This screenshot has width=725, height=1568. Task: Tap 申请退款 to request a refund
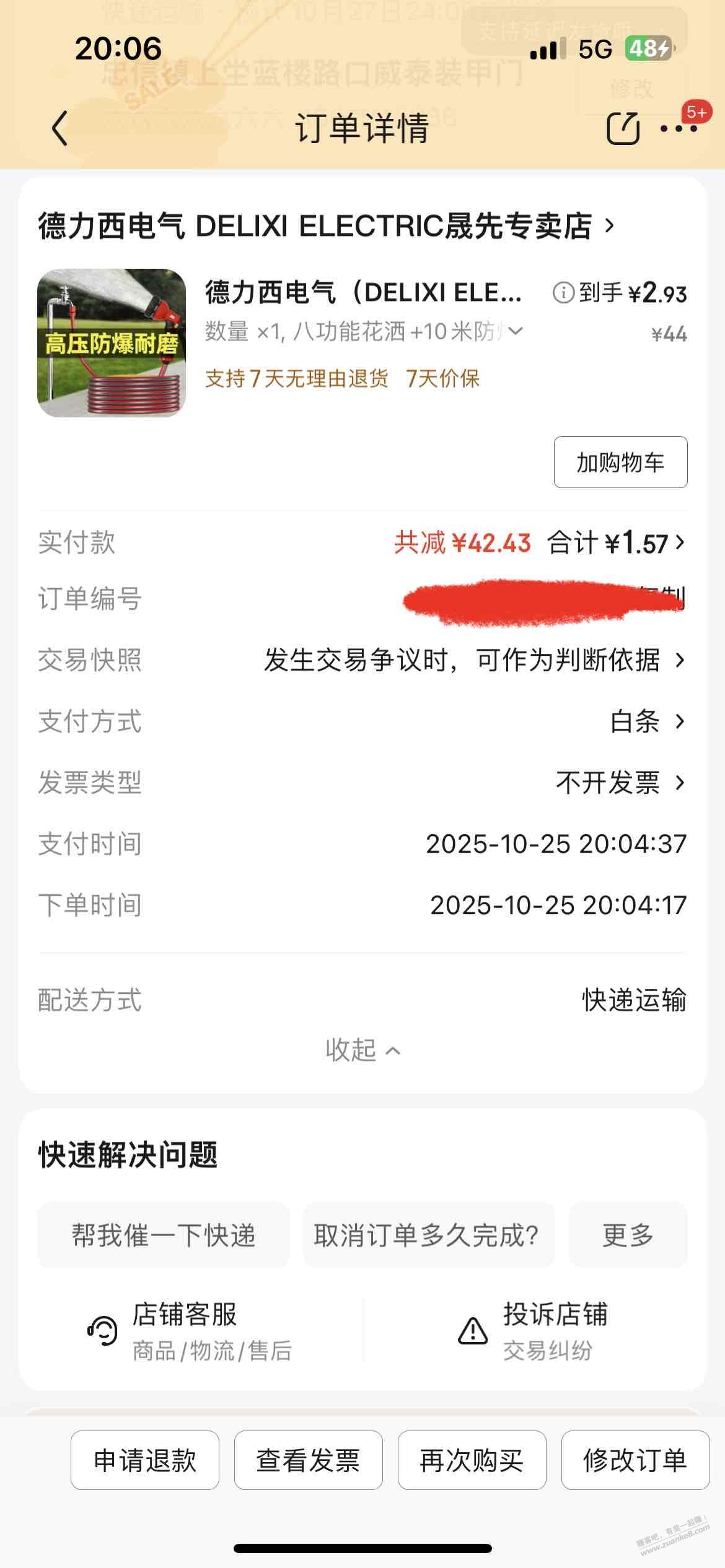click(x=145, y=1460)
